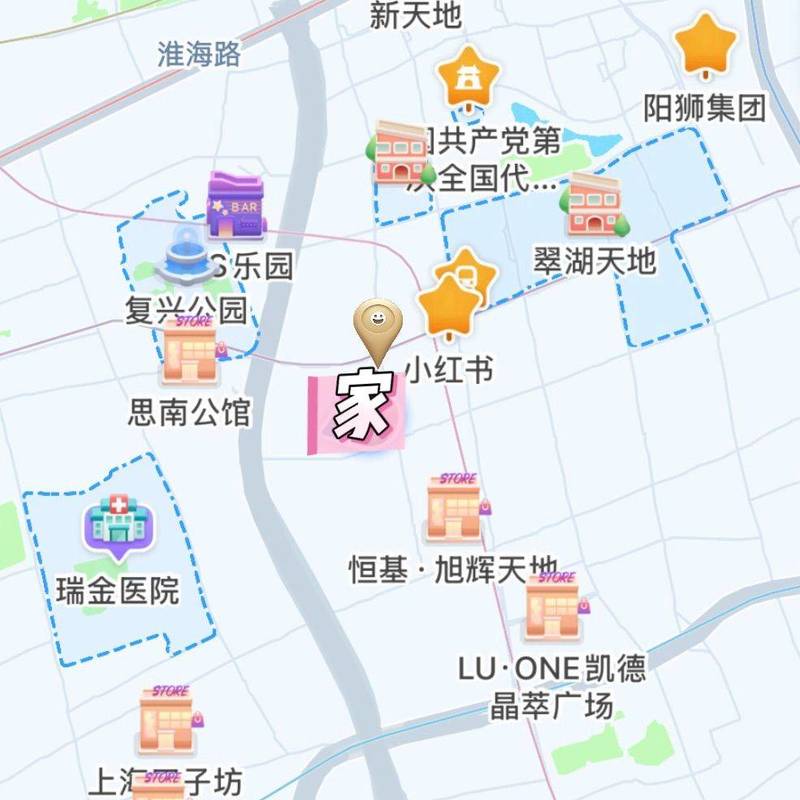The height and width of the screenshot is (800, 800).
Task: Tap the LU·ONE凯德晶萃广场 store marker
Action: tap(554, 607)
